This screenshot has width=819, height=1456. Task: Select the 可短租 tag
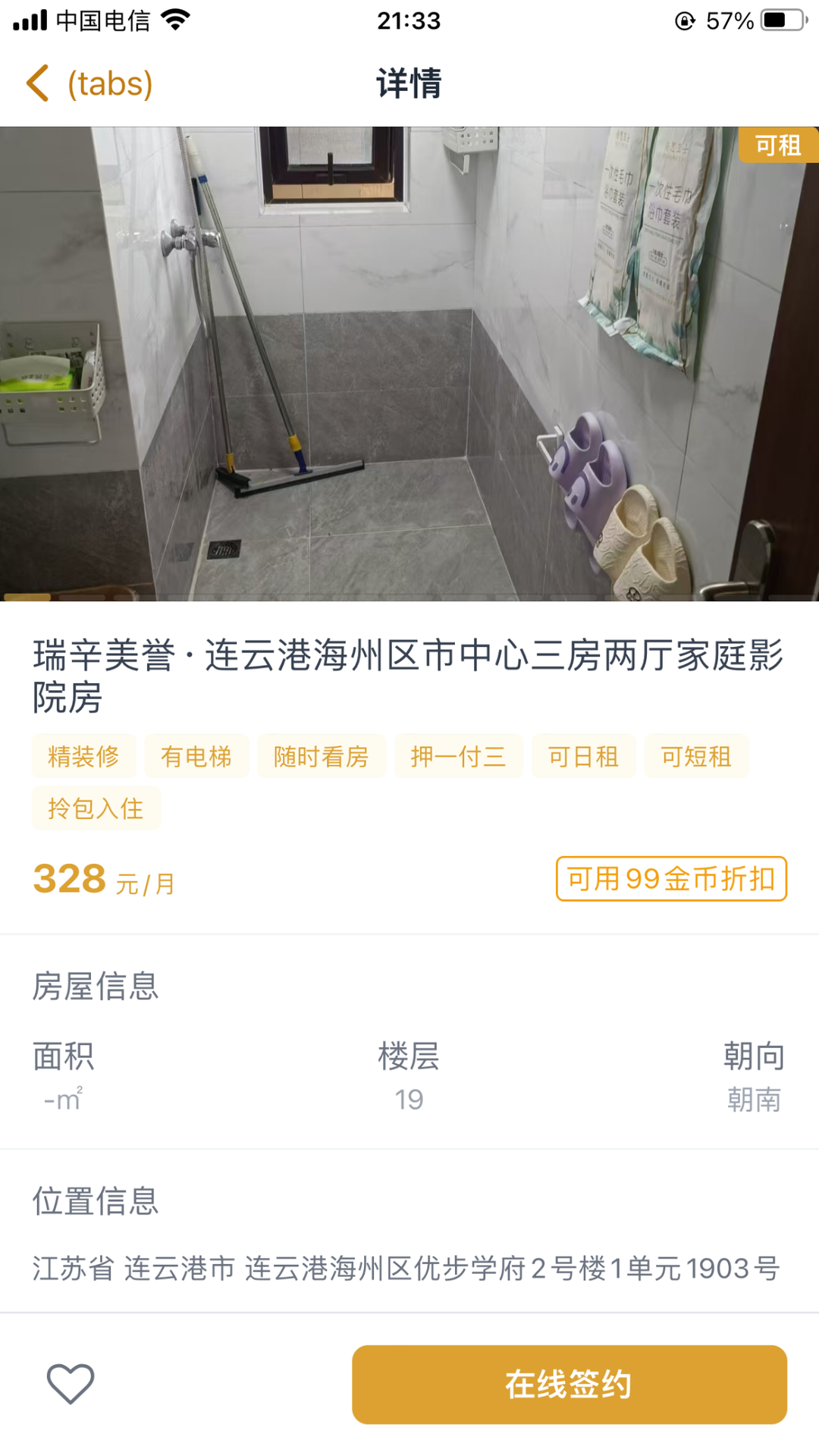tap(695, 756)
